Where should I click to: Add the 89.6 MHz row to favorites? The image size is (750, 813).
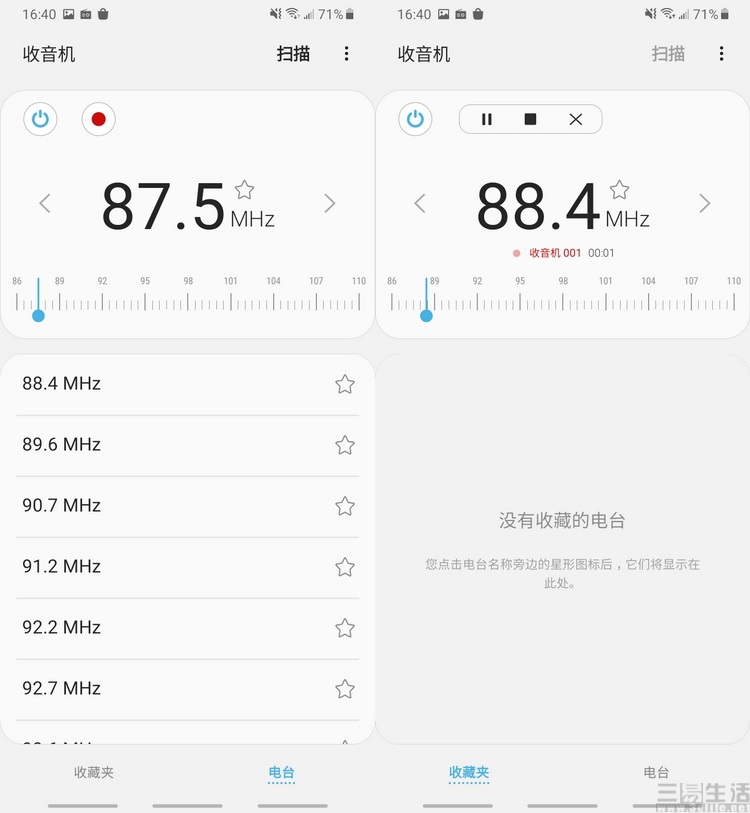point(345,445)
